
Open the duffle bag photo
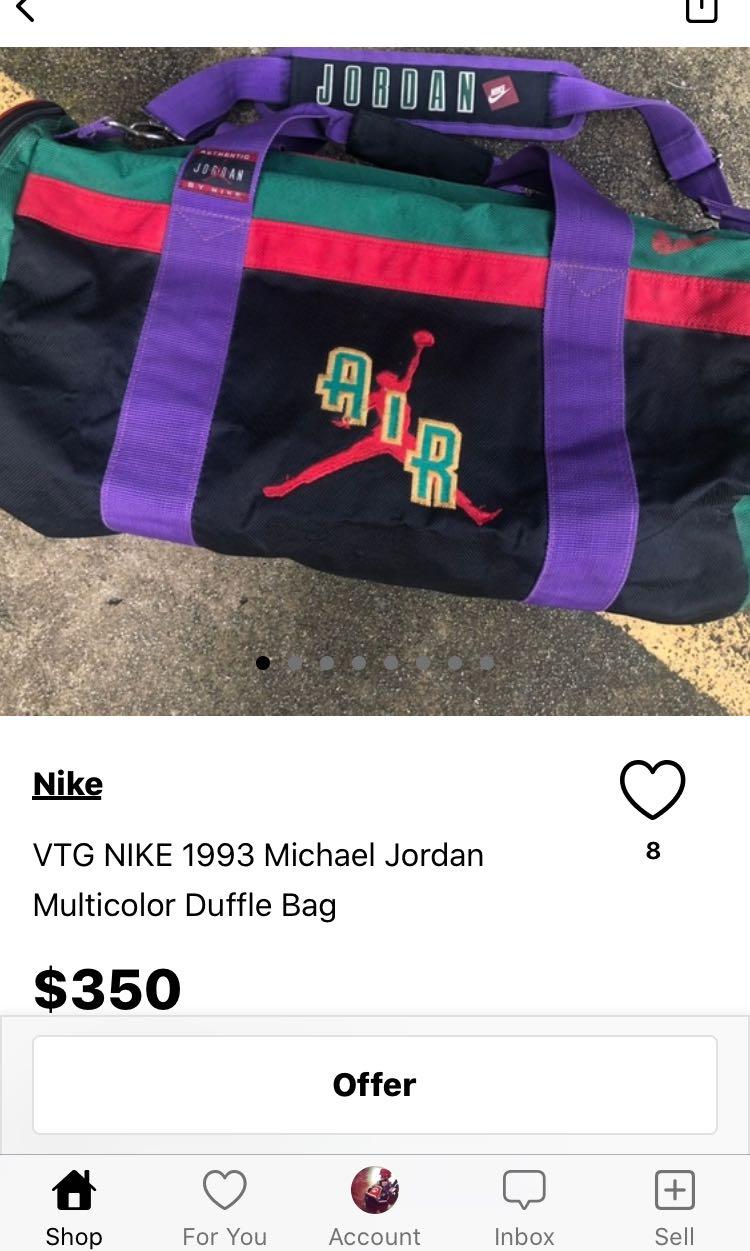(x=375, y=381)
